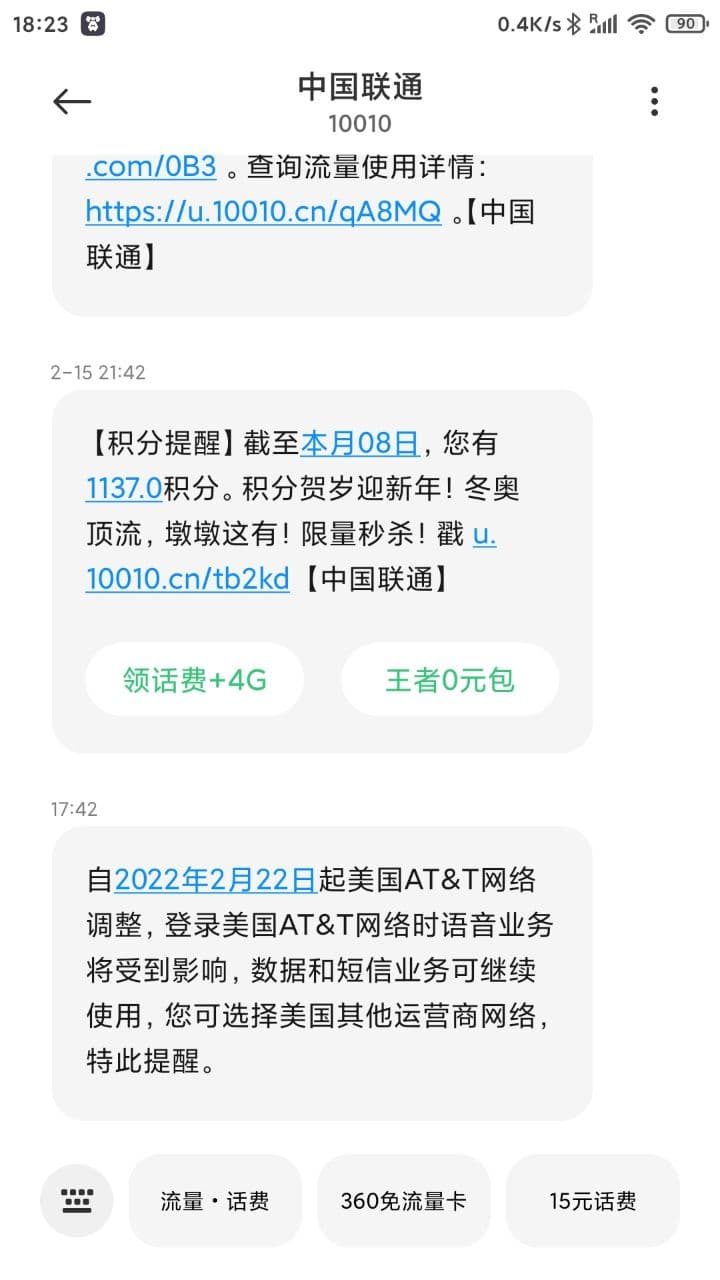This screenshot has width=720, height=1280.
Task: Open the 流量・话费 menu
Action: tap(215, 1201)
